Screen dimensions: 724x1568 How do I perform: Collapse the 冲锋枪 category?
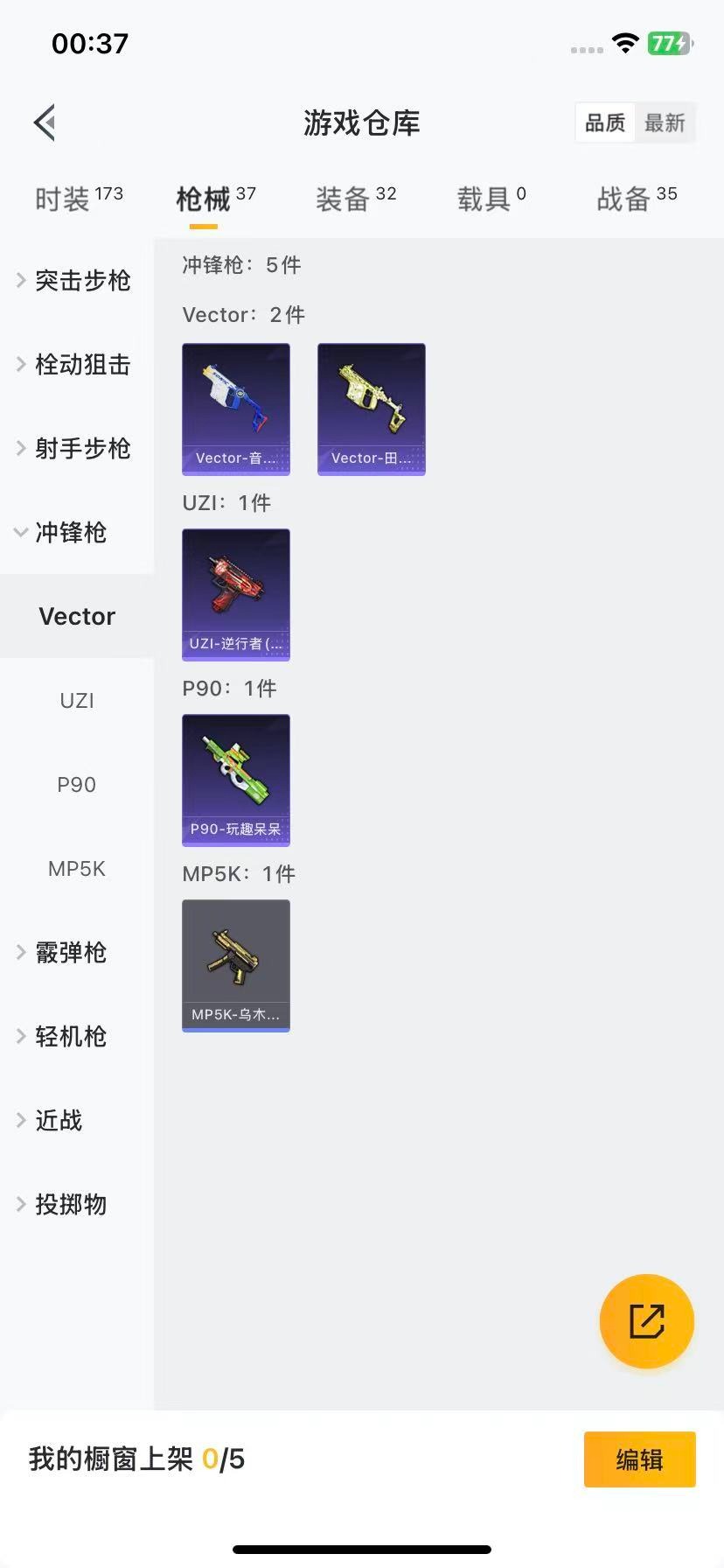73,533
